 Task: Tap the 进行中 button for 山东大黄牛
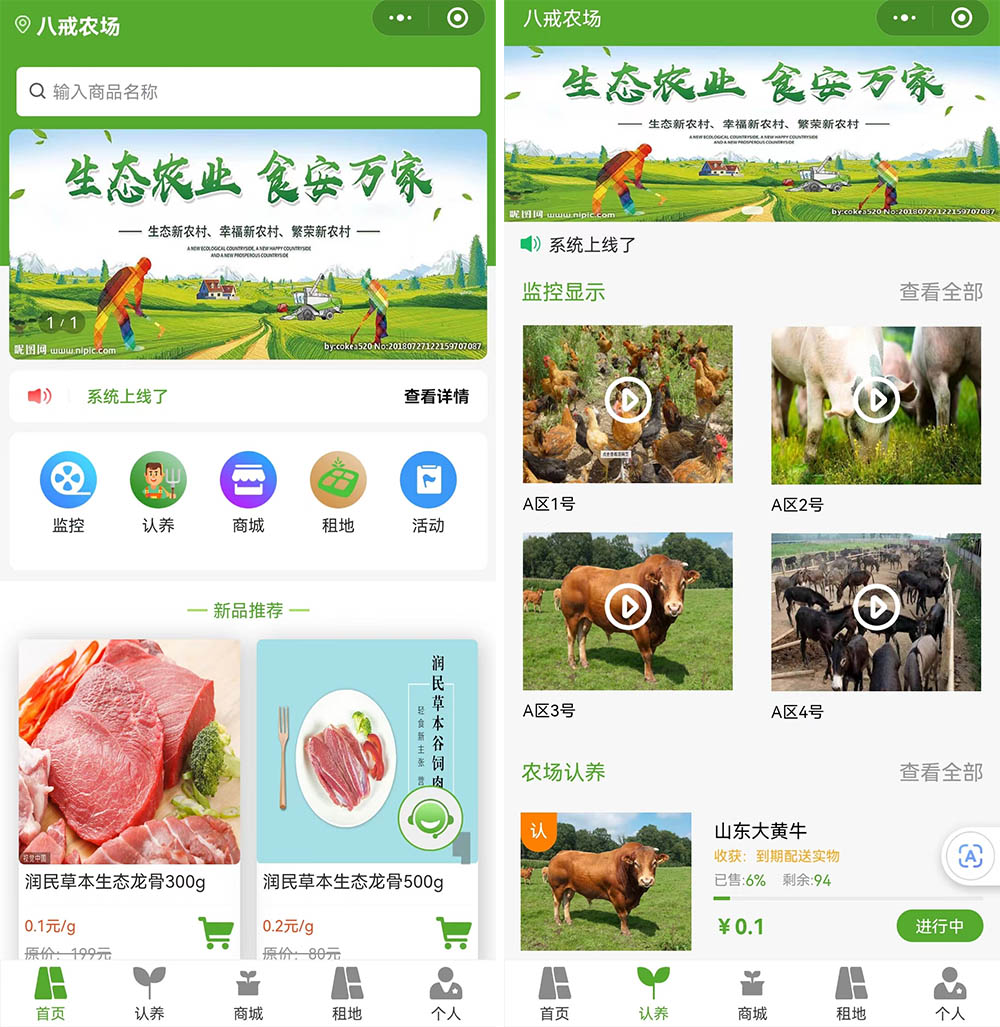(x=939, y=926)
